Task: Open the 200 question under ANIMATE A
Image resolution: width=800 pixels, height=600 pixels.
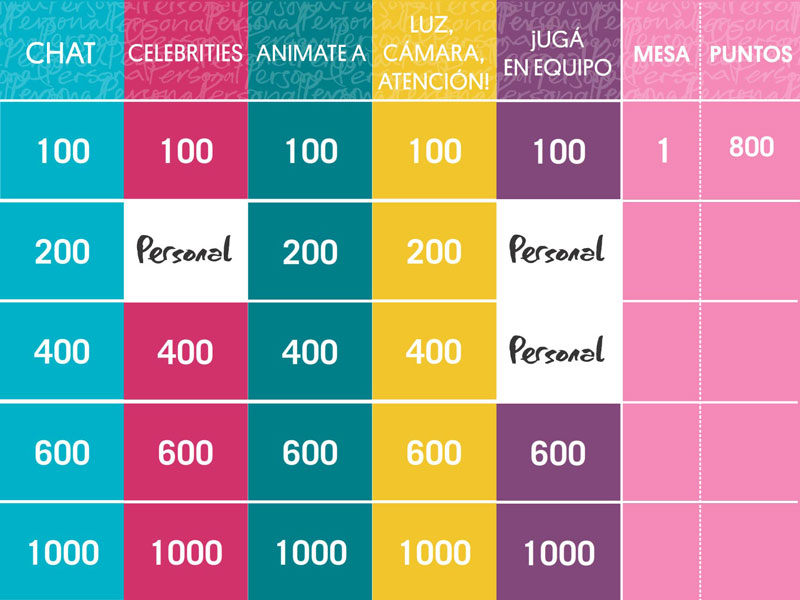Action: 310,251
